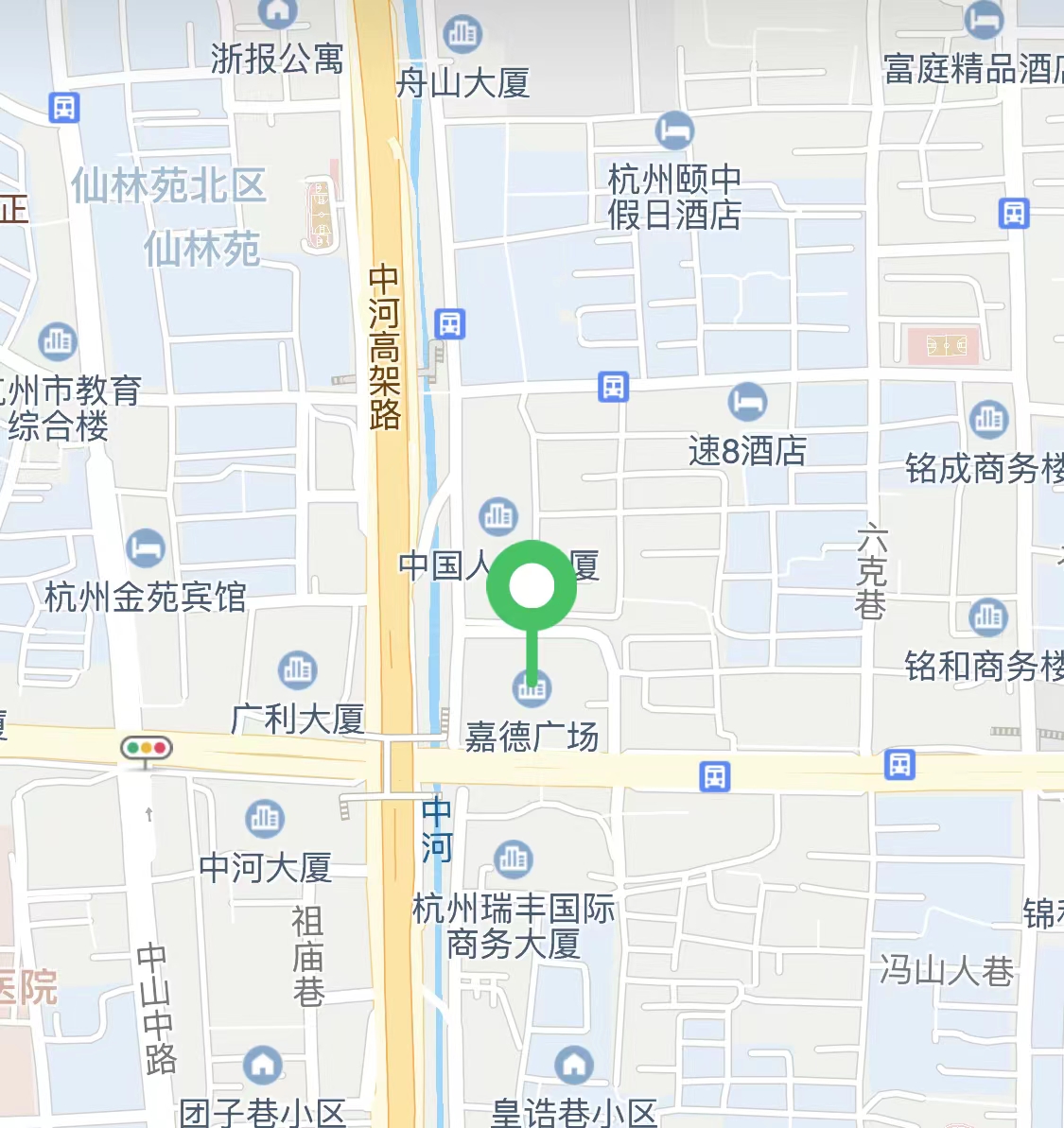Screen dimensions: 1064x1128
Task: Open the 浙报公寓 residence marker
Action: pyautogui.click(x=277, y=11)
